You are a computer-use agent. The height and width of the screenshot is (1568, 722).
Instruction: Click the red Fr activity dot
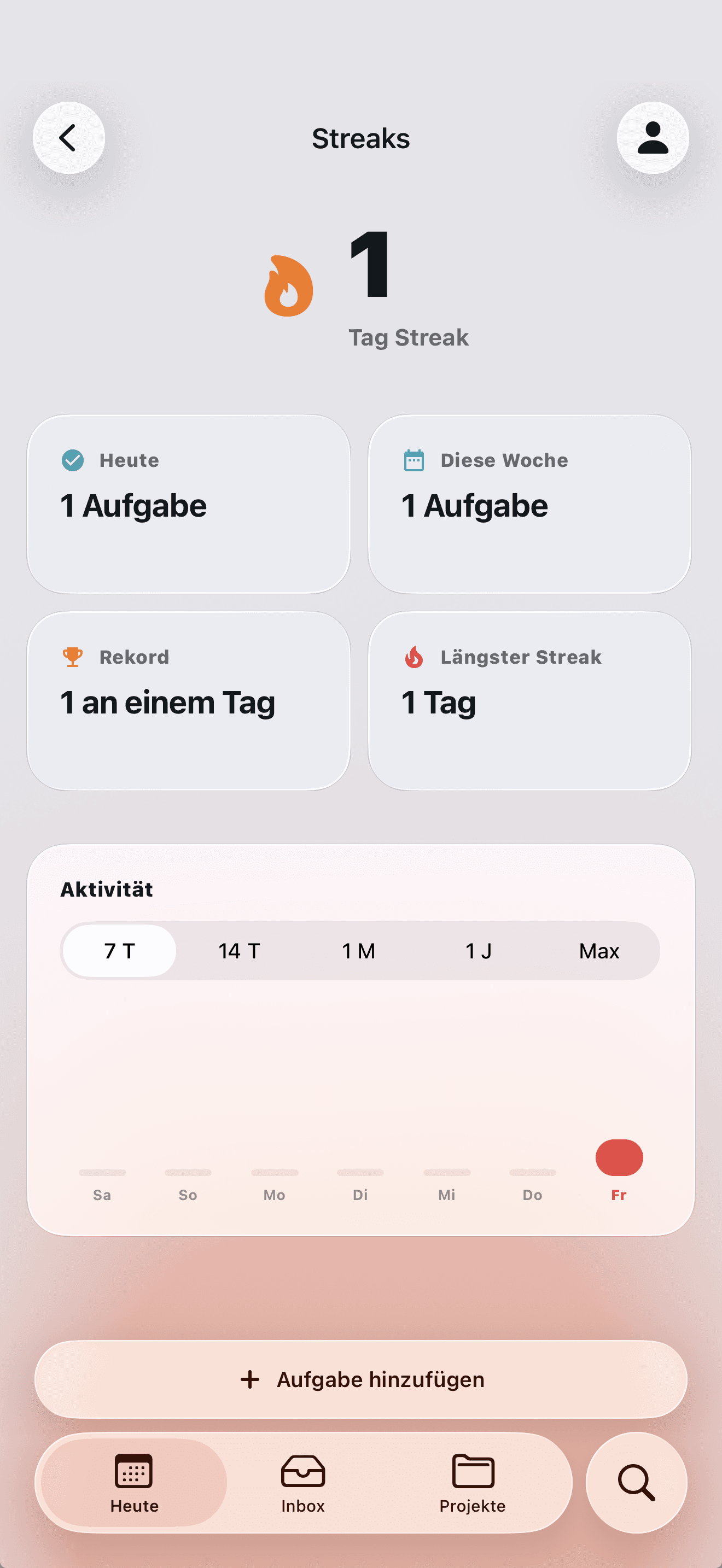619,1157
